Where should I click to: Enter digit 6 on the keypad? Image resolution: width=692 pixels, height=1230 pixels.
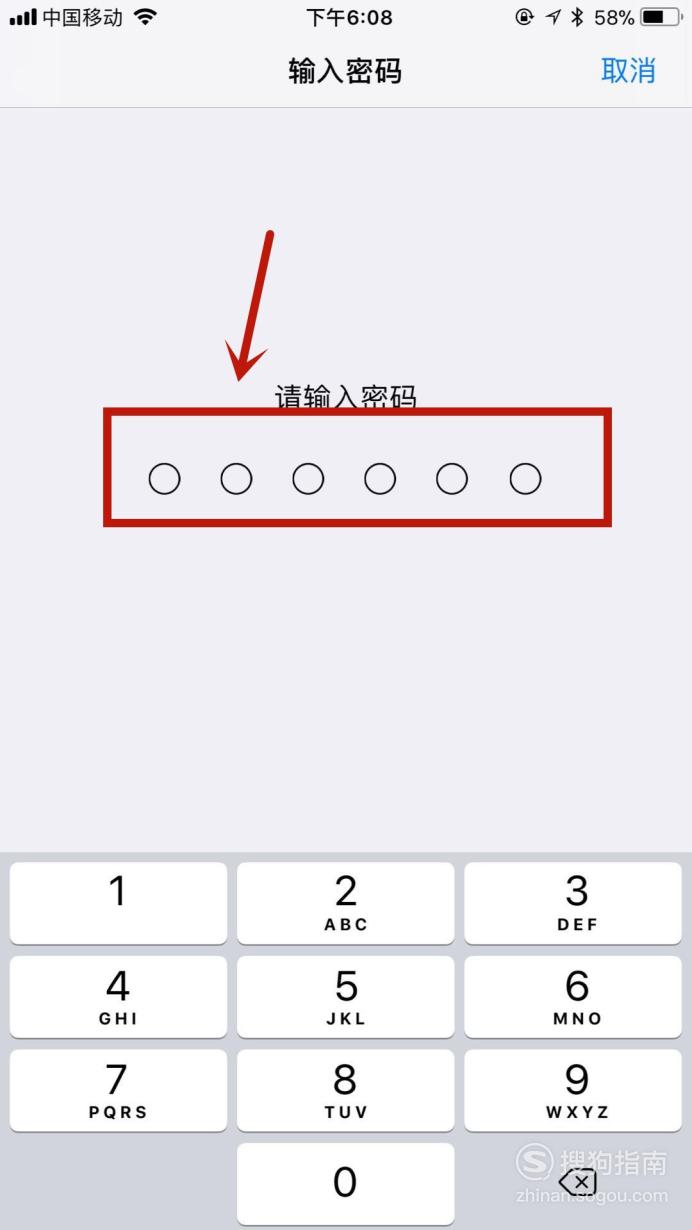(x=573, y=997)
